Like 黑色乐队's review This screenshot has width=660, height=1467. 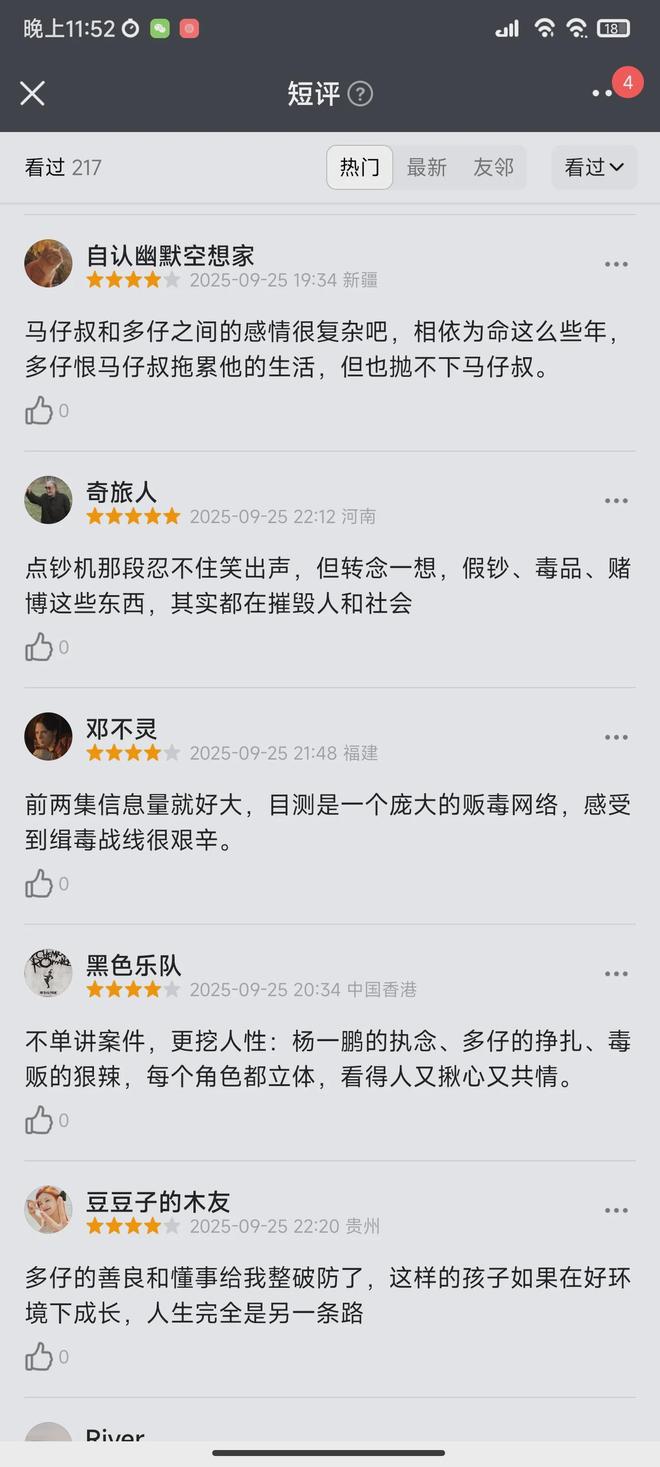[39, 1121]
